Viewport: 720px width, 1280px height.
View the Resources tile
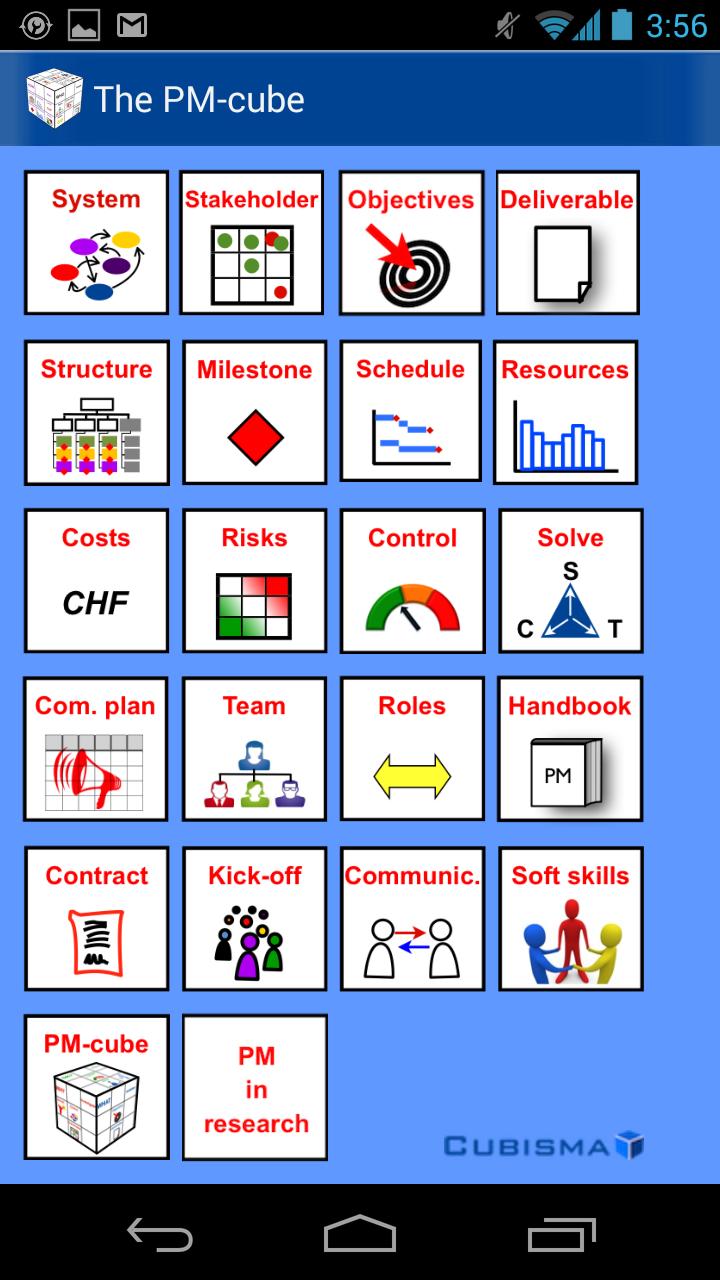pyautogui.click(x=565, y=412)
